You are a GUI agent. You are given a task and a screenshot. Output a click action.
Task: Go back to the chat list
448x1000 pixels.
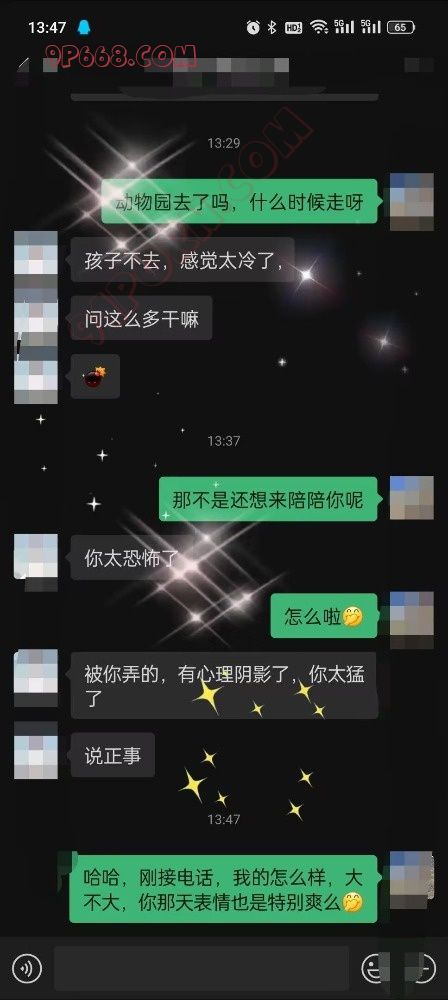[24, 65]
